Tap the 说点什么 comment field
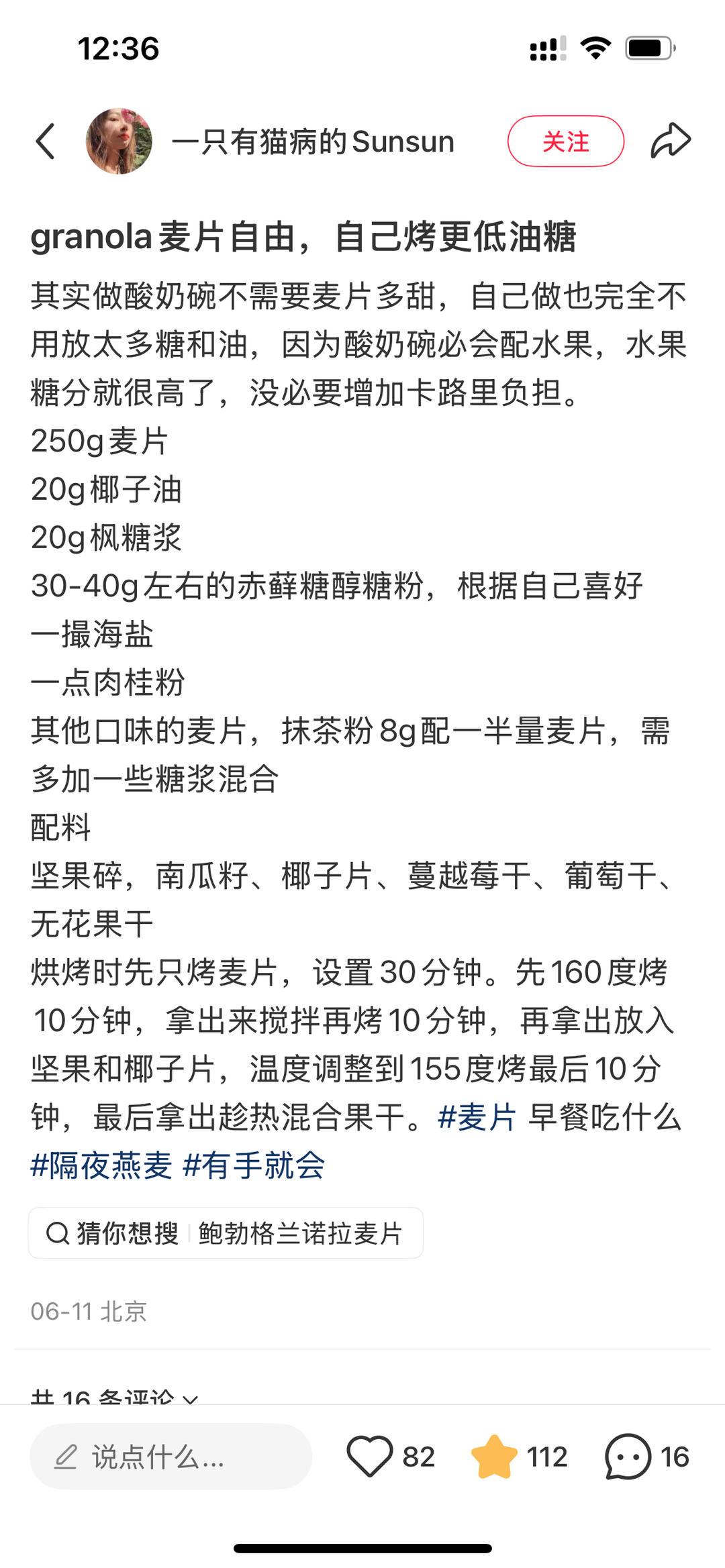Viewport: 725px width, 1568px height. tap(171, 1457)
